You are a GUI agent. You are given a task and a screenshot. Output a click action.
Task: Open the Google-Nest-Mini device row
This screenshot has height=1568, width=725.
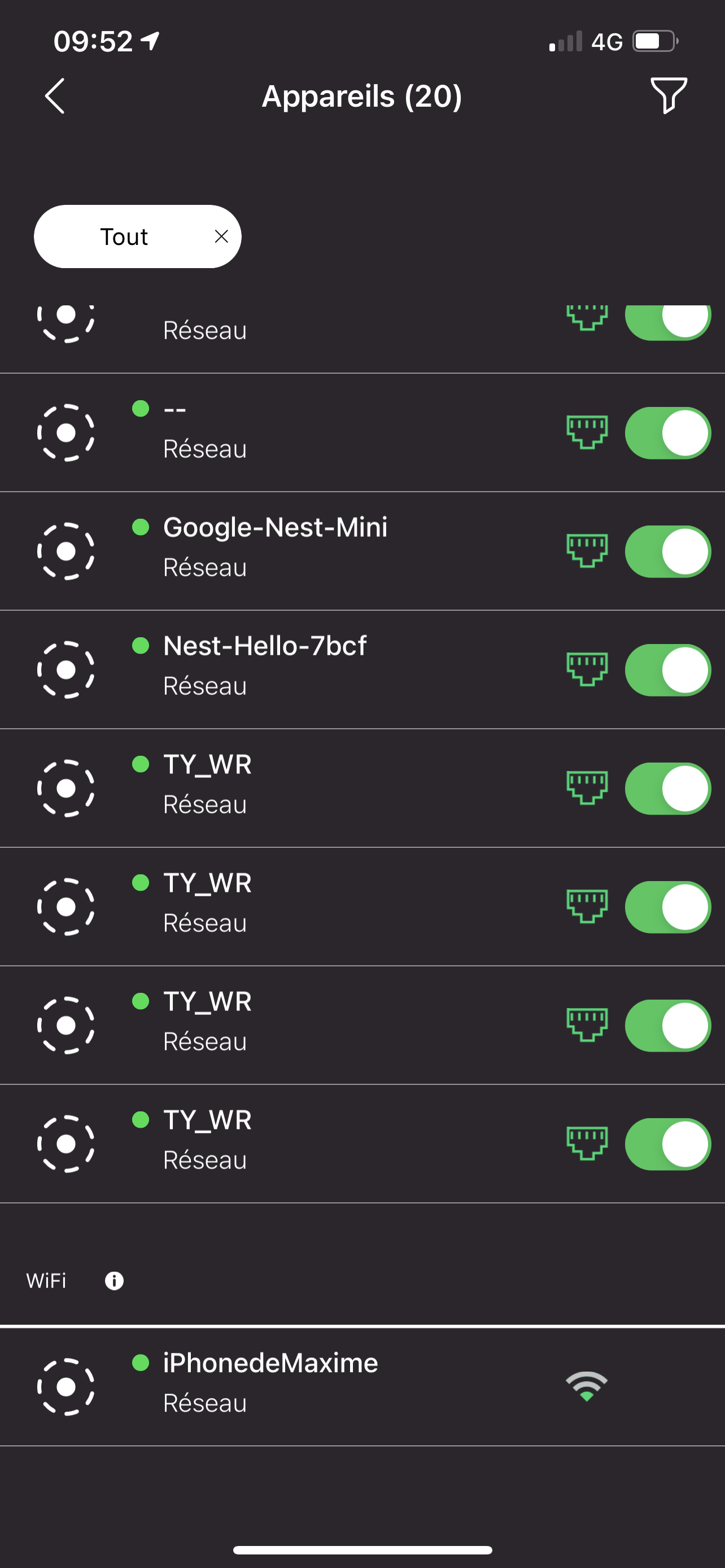coord(362,551)
